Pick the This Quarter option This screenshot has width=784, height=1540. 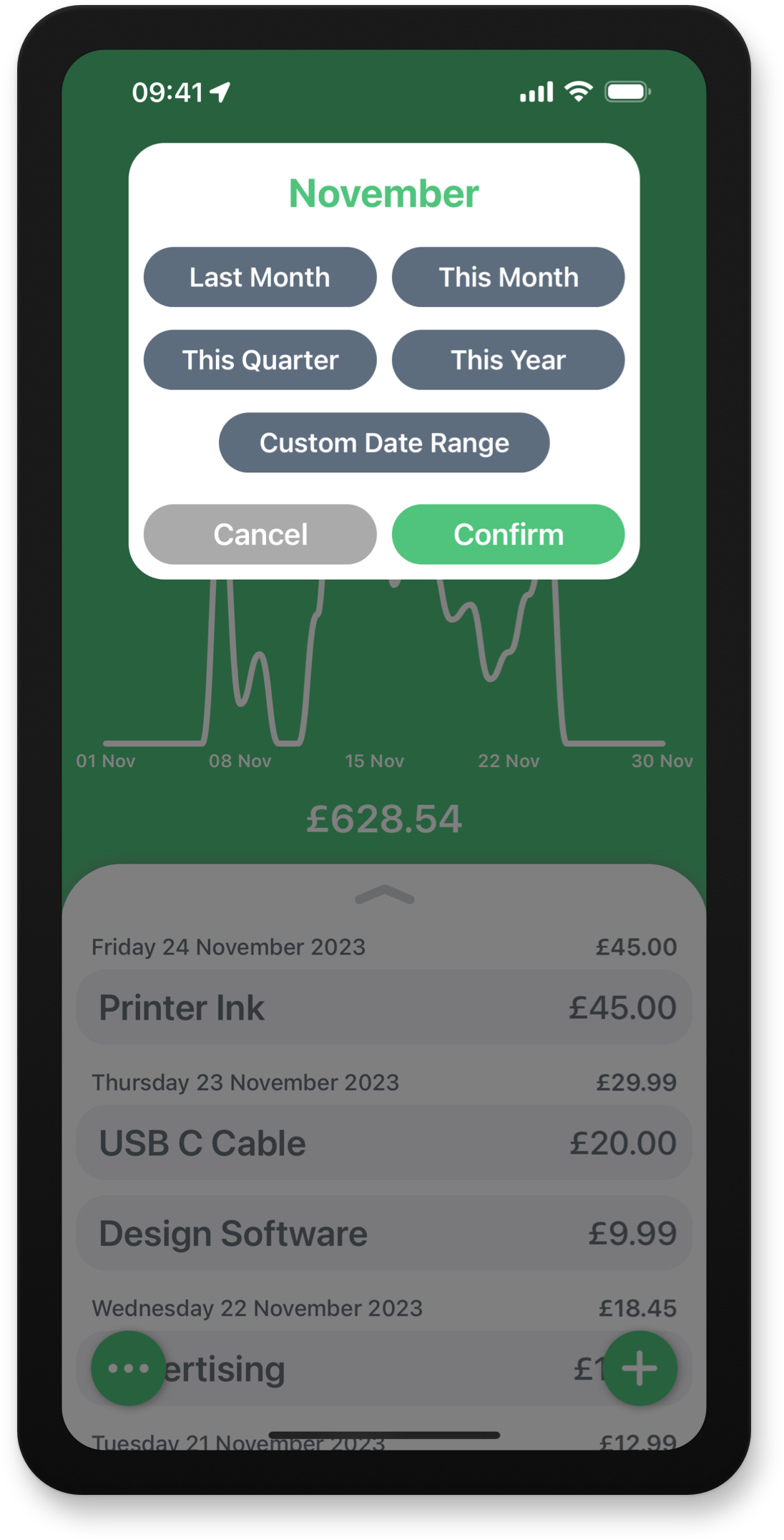260,360
